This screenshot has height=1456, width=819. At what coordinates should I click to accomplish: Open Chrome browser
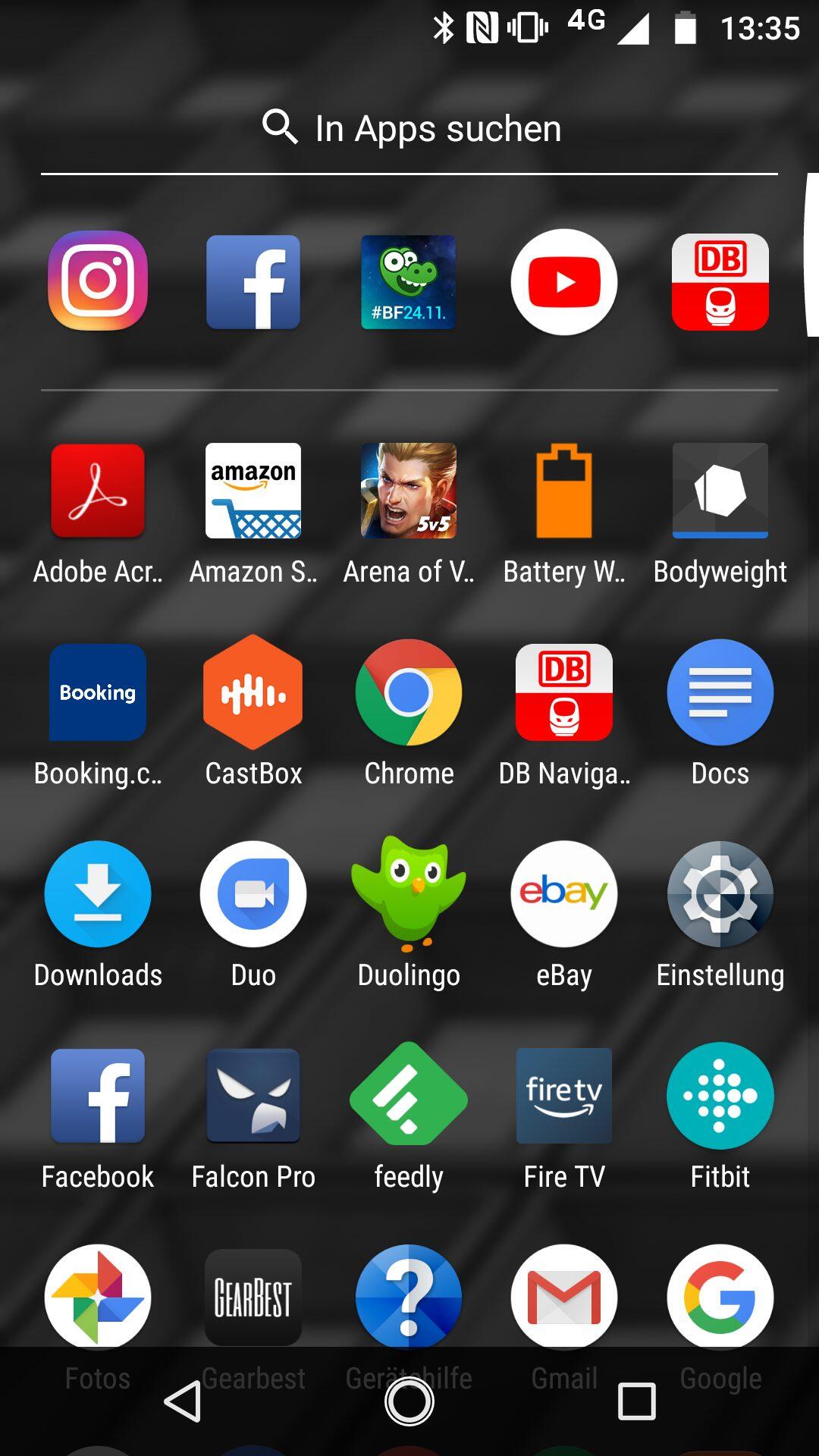(x=409, y=692)
